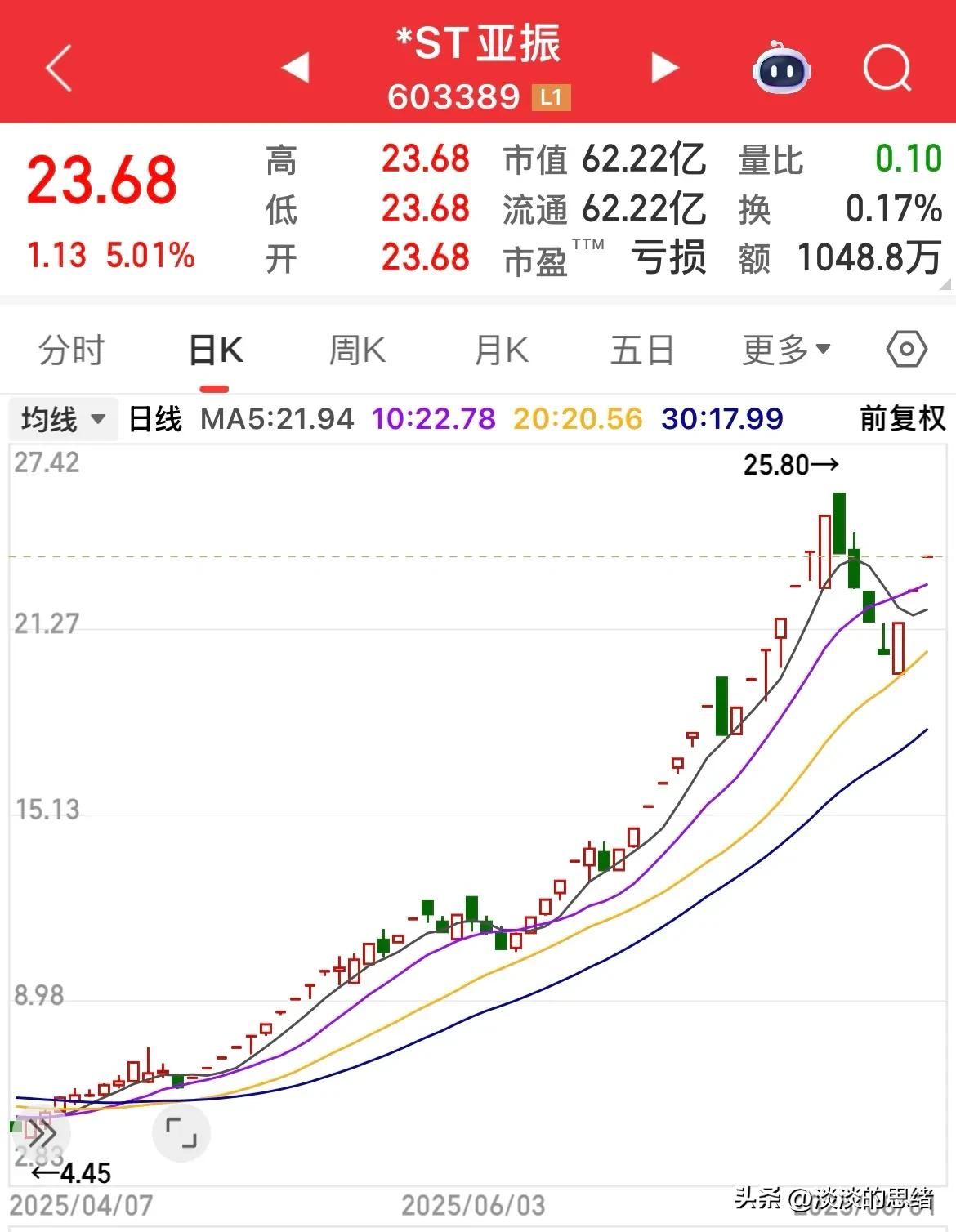Image resolution: width=956 pixels, height=1232 pixels.
Task: Show the 五日 chart
Action: tap(642, 350)
